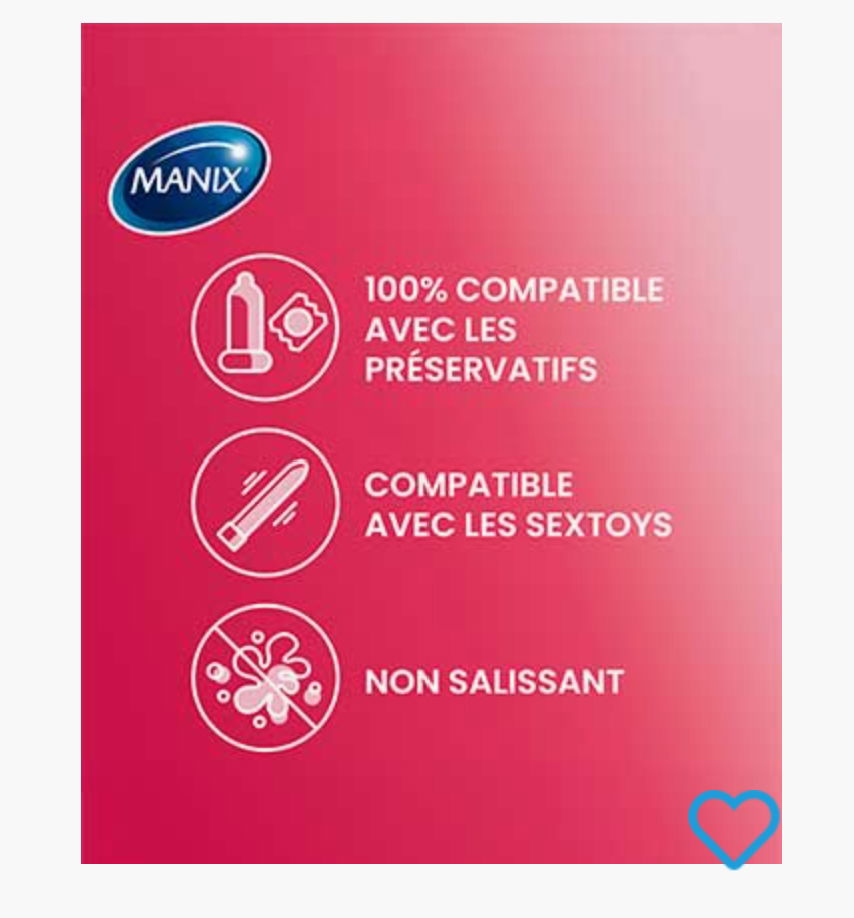Add this product to favorites with the heart
Viewport: 854px width, 918px height.
click(733, 827)
